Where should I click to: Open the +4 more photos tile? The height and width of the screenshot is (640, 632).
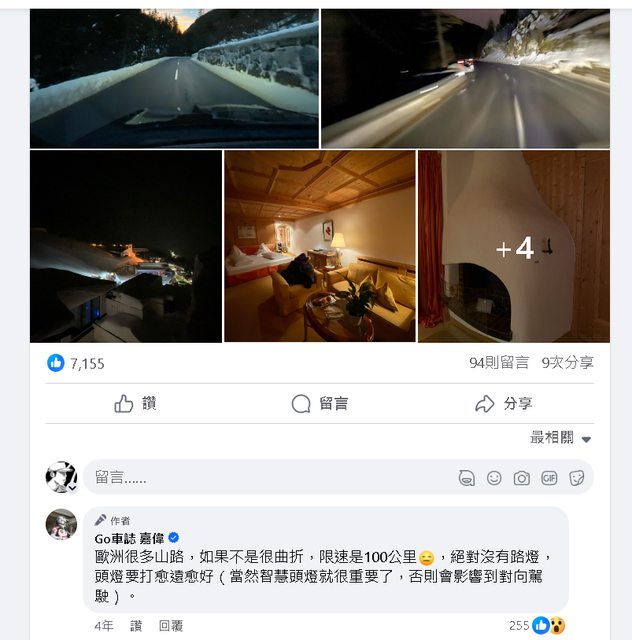pyautogui.click(x=513, y=247)
